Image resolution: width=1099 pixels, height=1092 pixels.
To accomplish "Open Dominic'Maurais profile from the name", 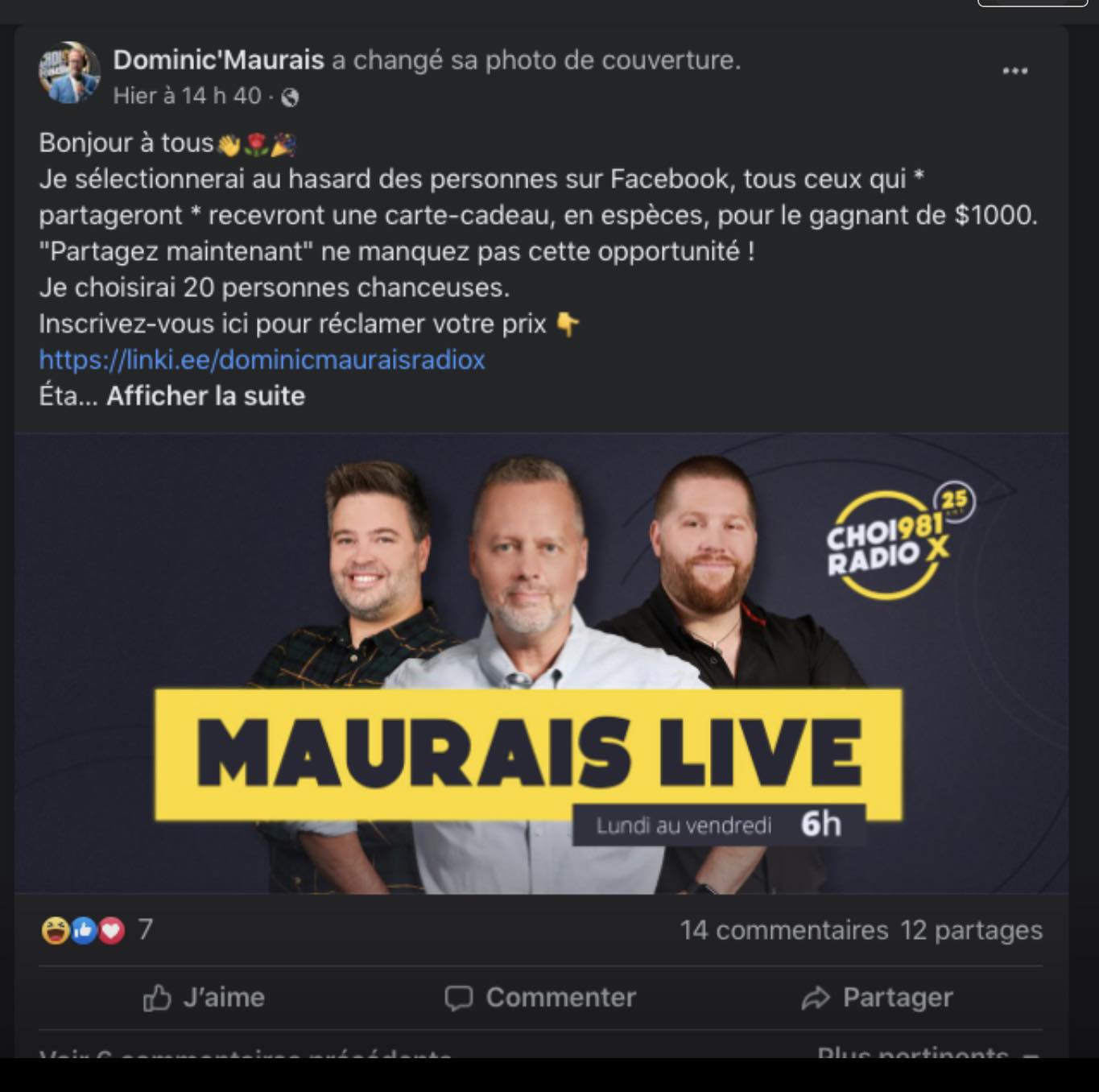I will click(x=218, y=60).
